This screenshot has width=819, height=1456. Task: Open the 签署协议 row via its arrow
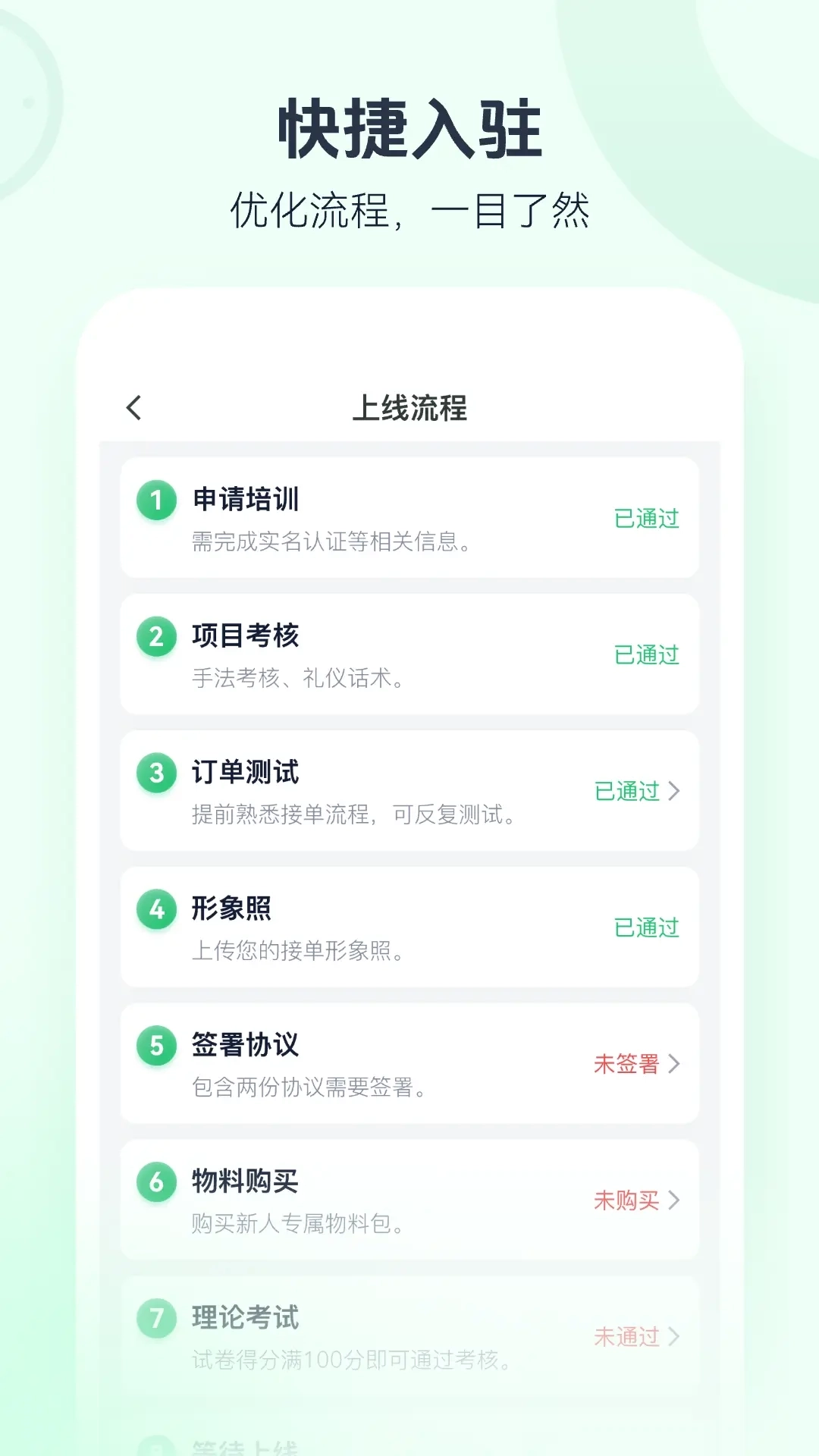pyautogui.click(x=675, y=1064)
